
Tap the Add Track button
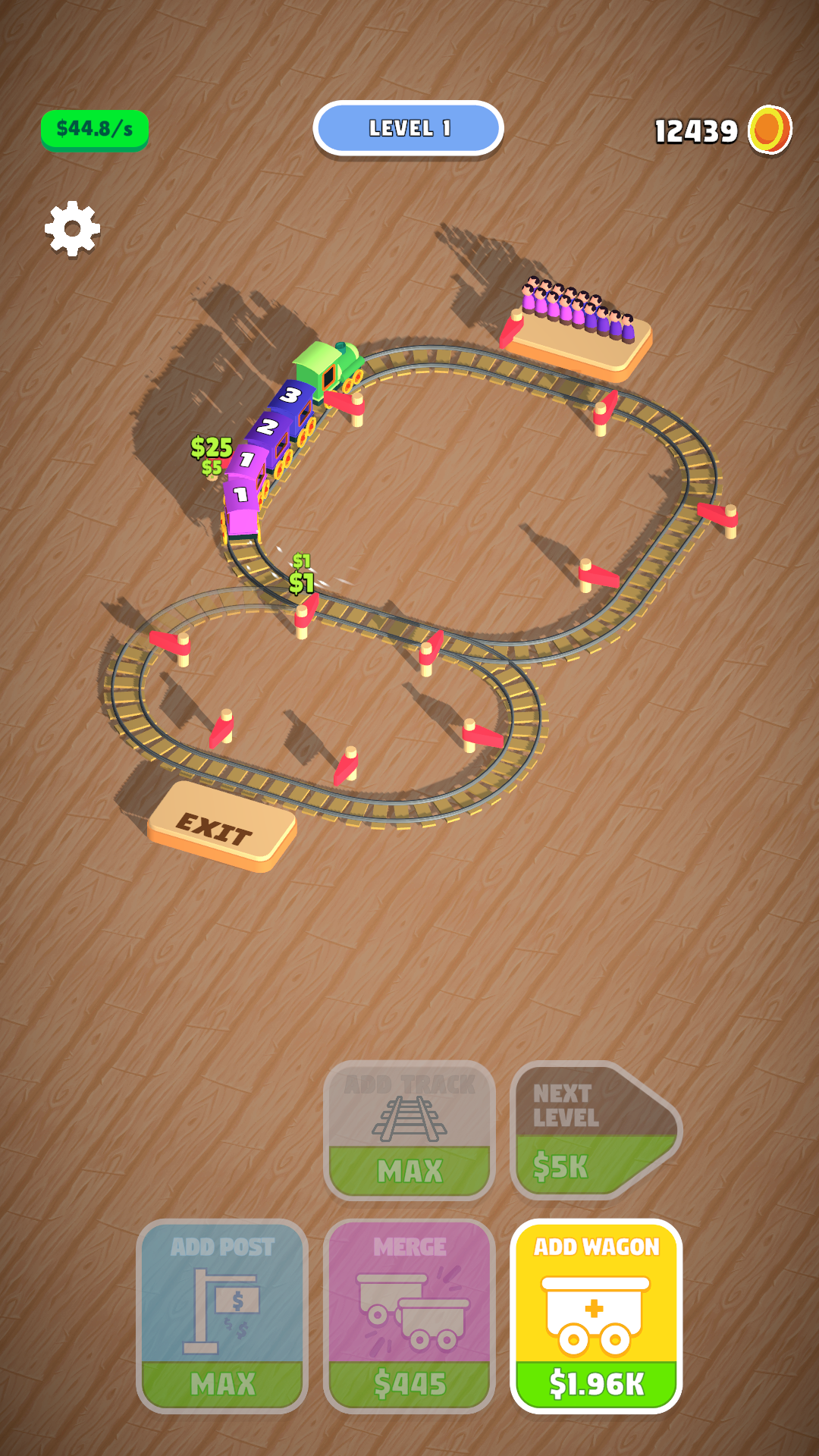point(409,1131)
